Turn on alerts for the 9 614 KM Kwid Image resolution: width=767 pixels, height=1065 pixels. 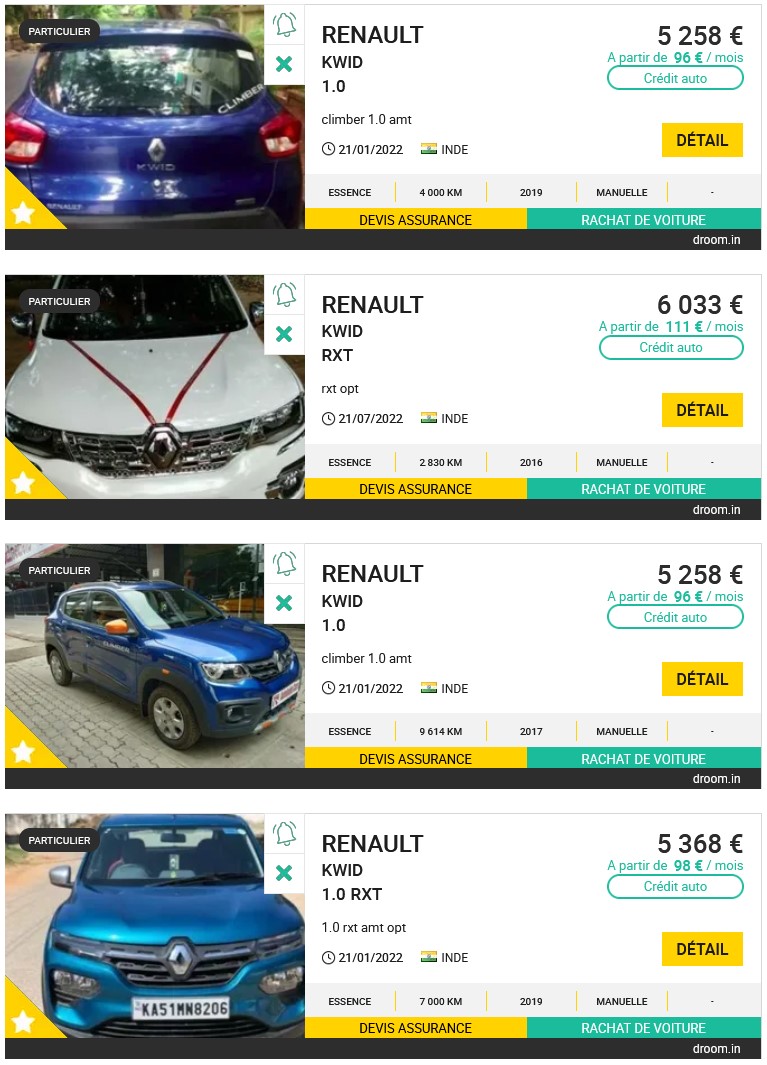coord(285,564)
